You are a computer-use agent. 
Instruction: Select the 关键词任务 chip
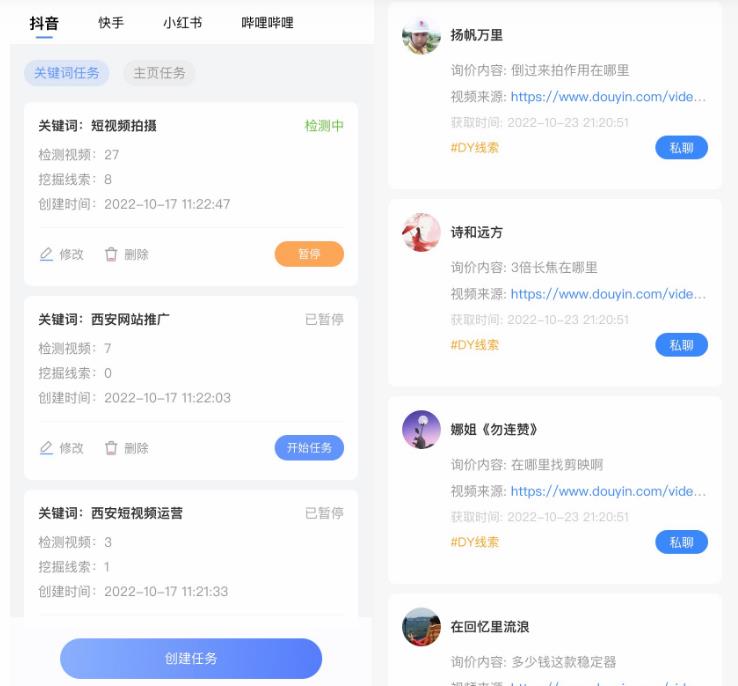[x=67, y=73]
